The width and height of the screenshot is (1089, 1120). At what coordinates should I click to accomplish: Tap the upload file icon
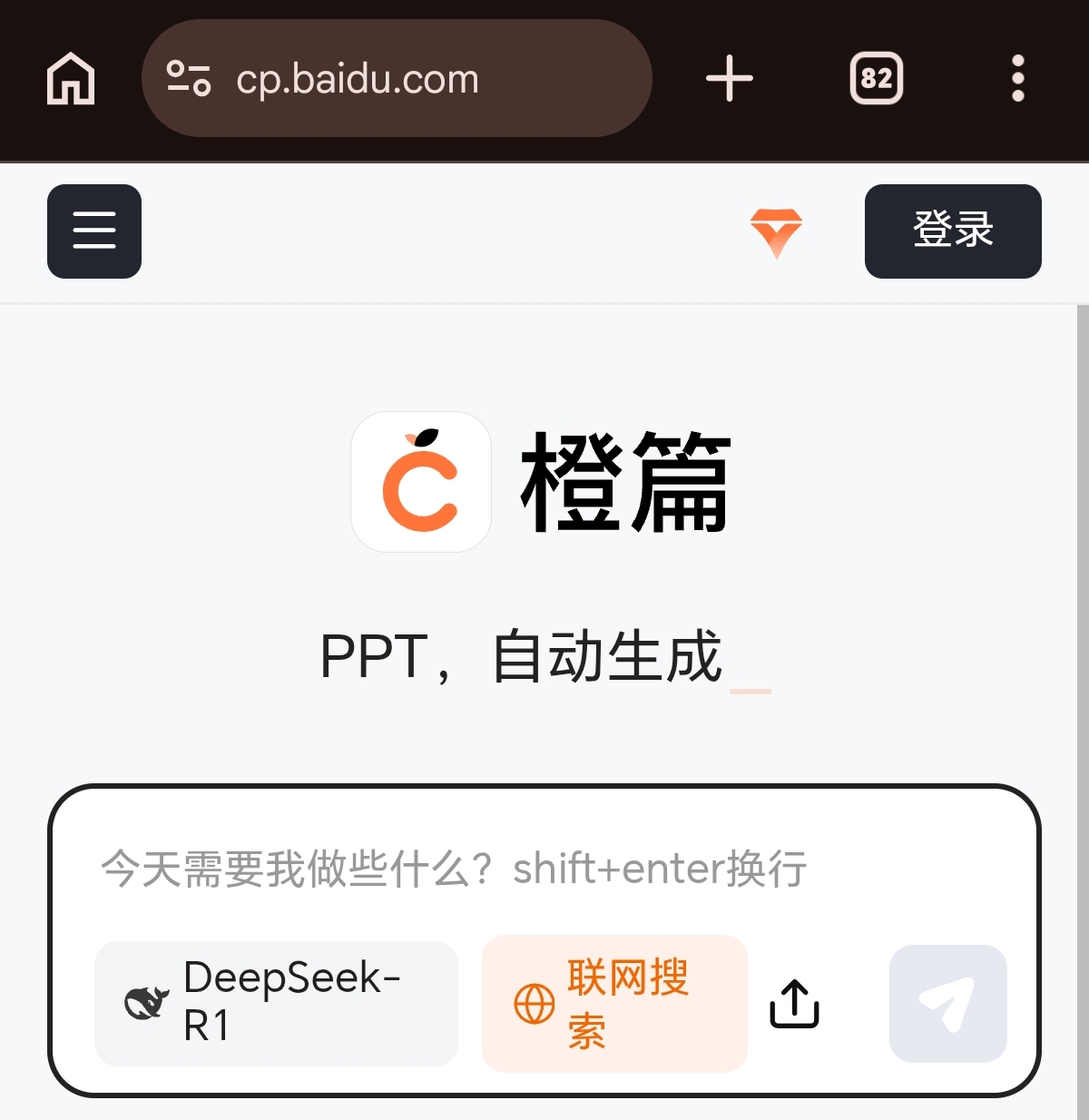tap(795, 1003)
